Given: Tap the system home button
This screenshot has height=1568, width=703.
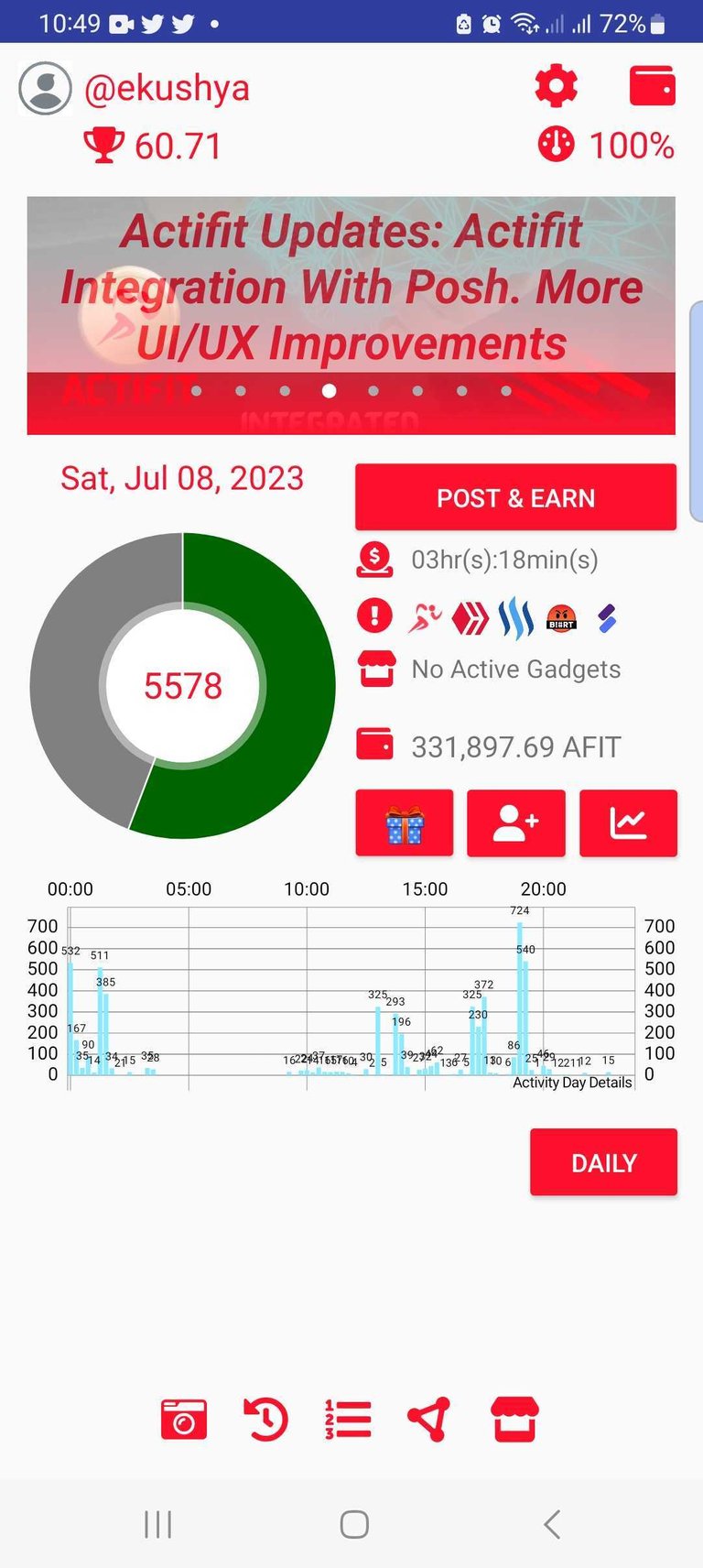Looking at the screenshot, I should [x=353, y=1524].
